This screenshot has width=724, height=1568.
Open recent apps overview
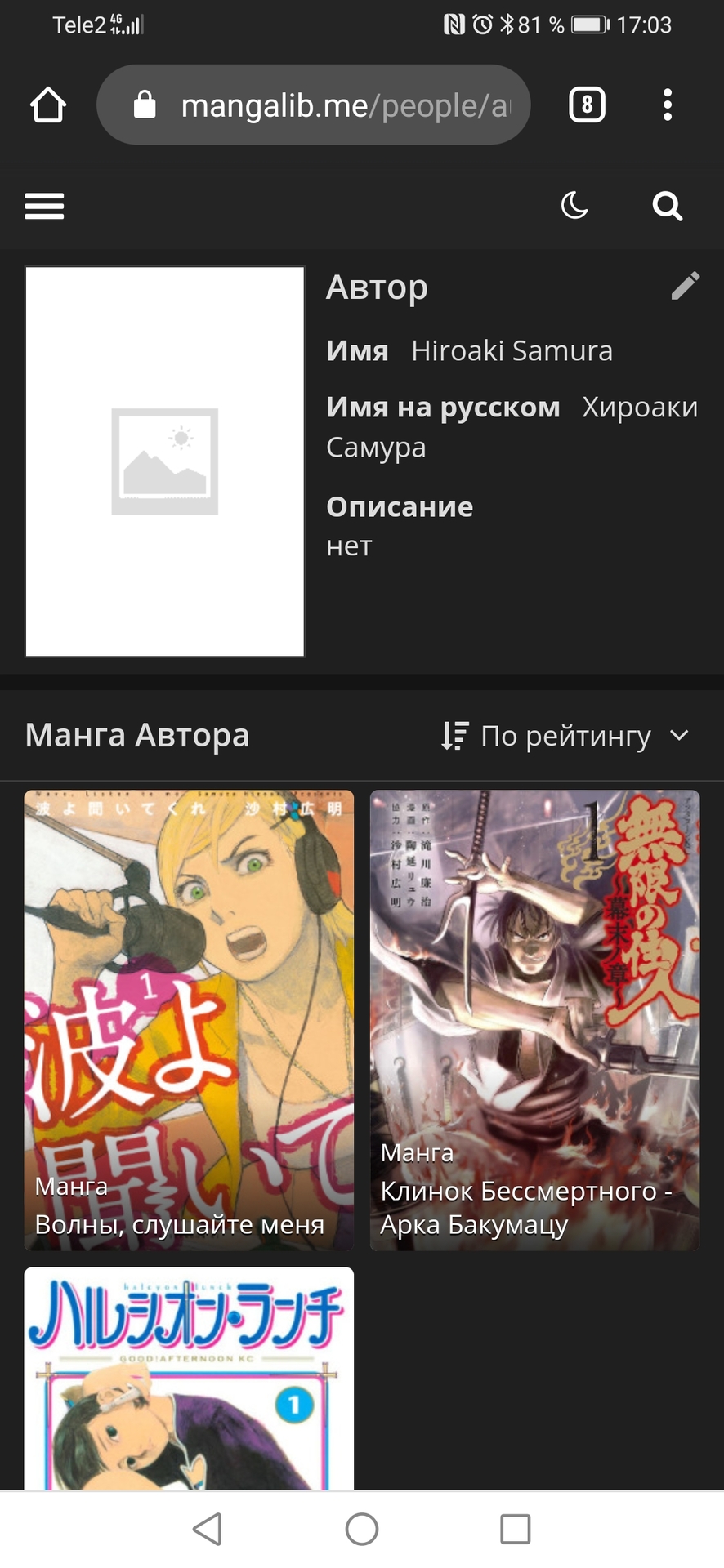(515, 1529)
